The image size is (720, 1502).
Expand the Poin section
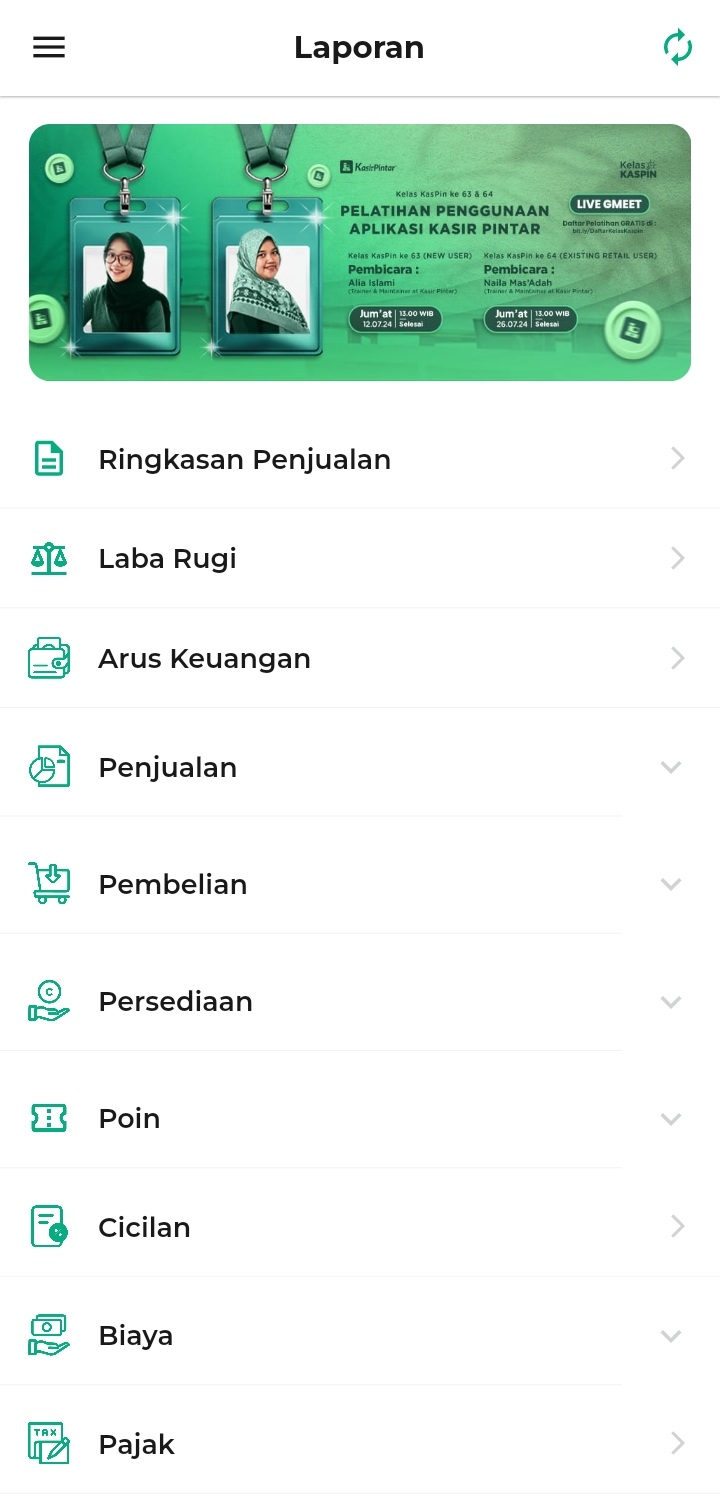tap(360, 1118)
